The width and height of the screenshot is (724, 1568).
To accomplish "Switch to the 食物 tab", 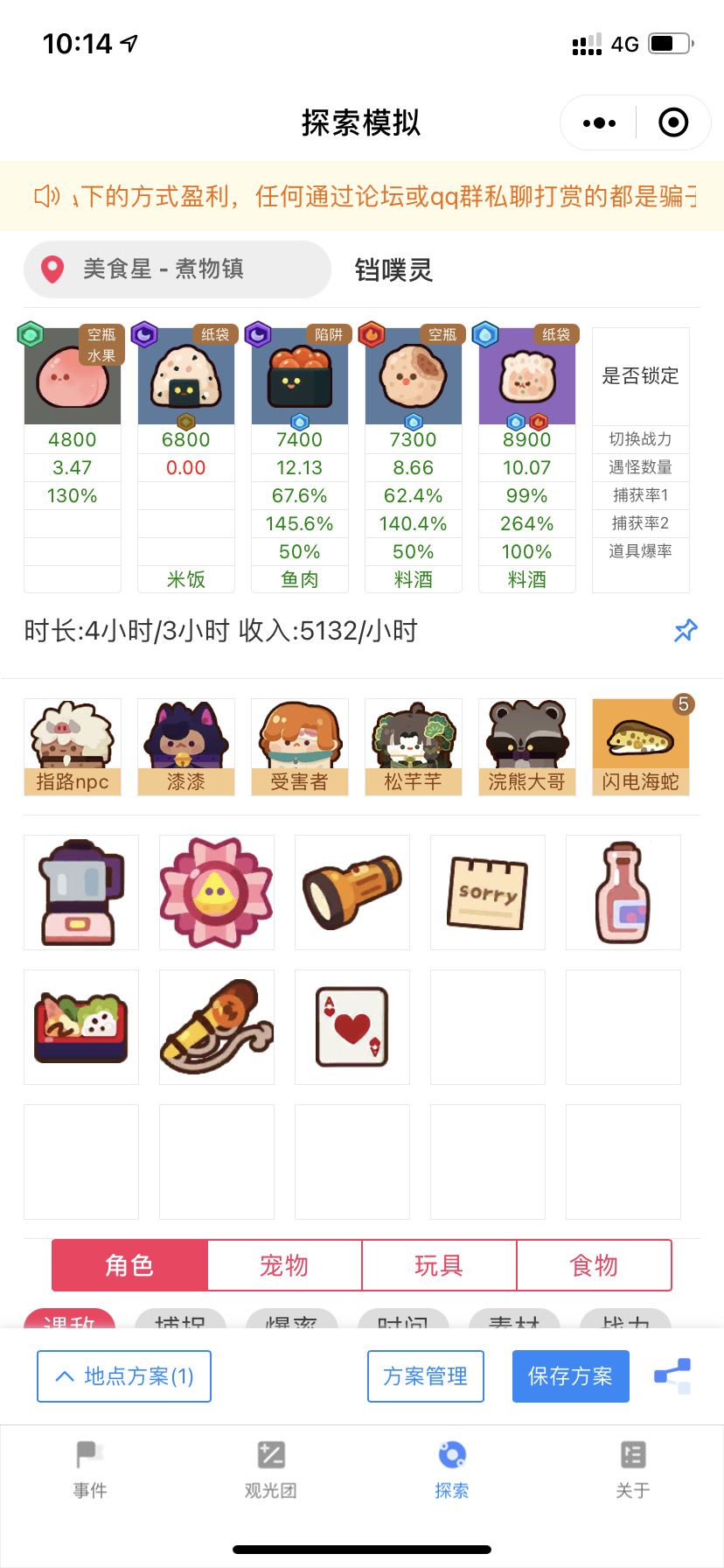I will click(x=595, y=1265).
